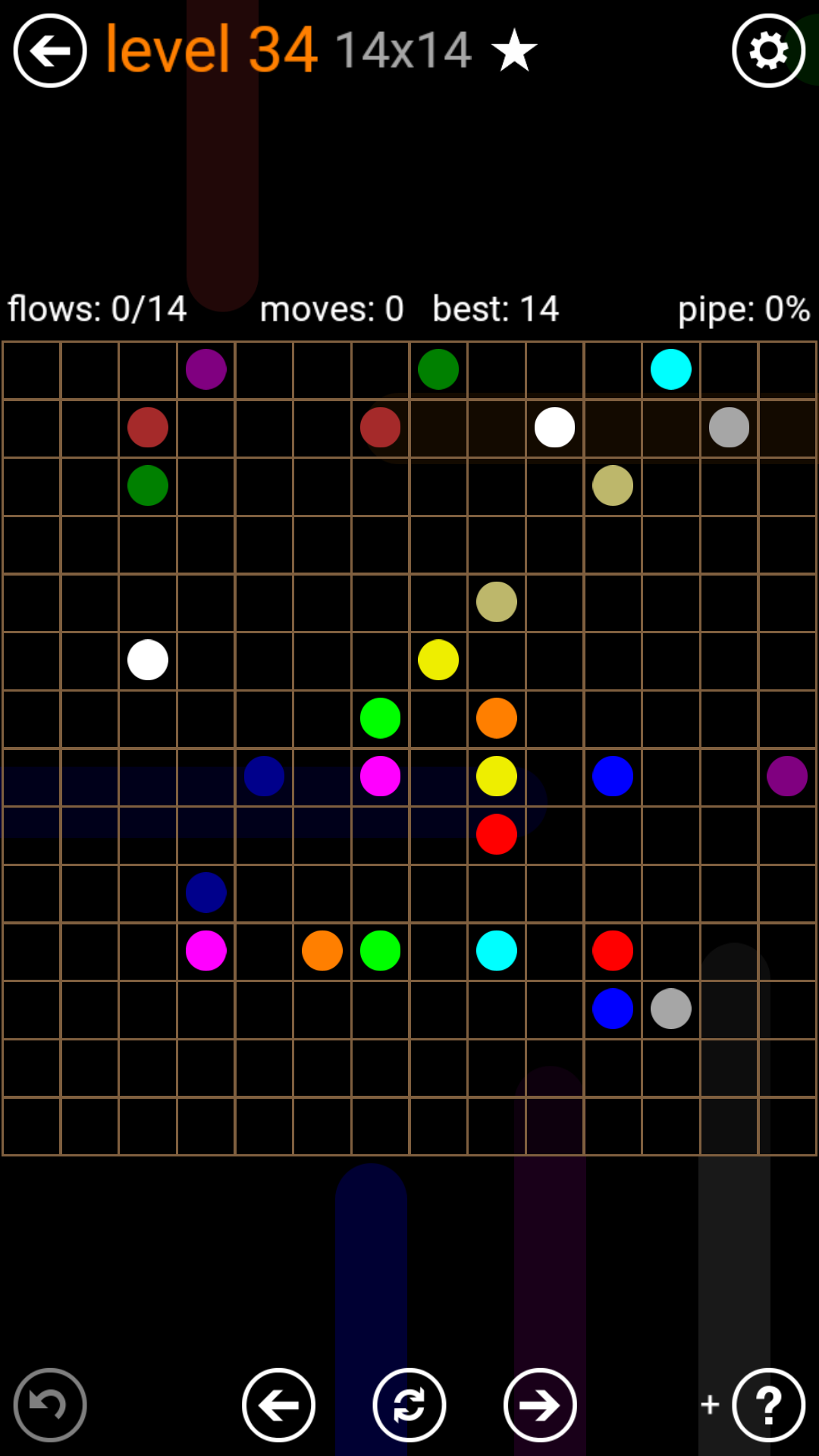
Task: Get a hint with the question mark
Action: (x=768, y=1404)
